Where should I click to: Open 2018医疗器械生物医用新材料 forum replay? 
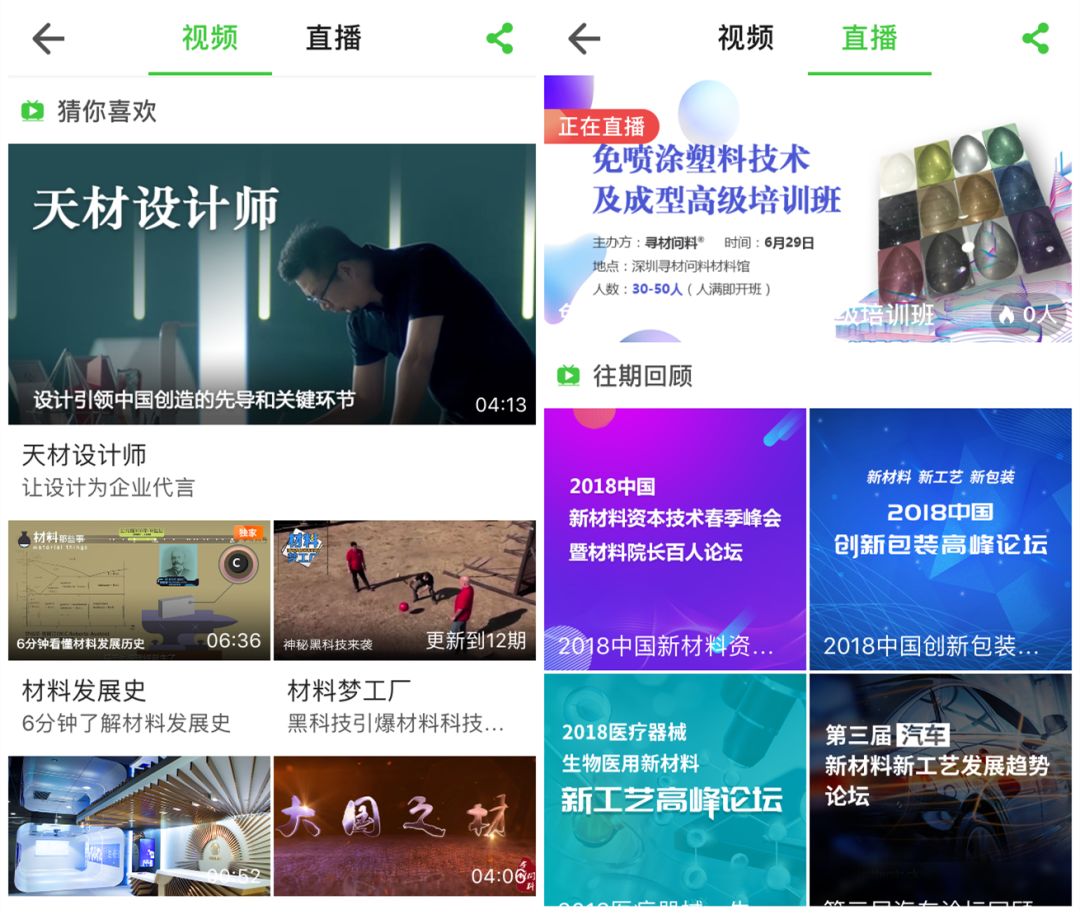pyautogui.click(x=674, y=788)
